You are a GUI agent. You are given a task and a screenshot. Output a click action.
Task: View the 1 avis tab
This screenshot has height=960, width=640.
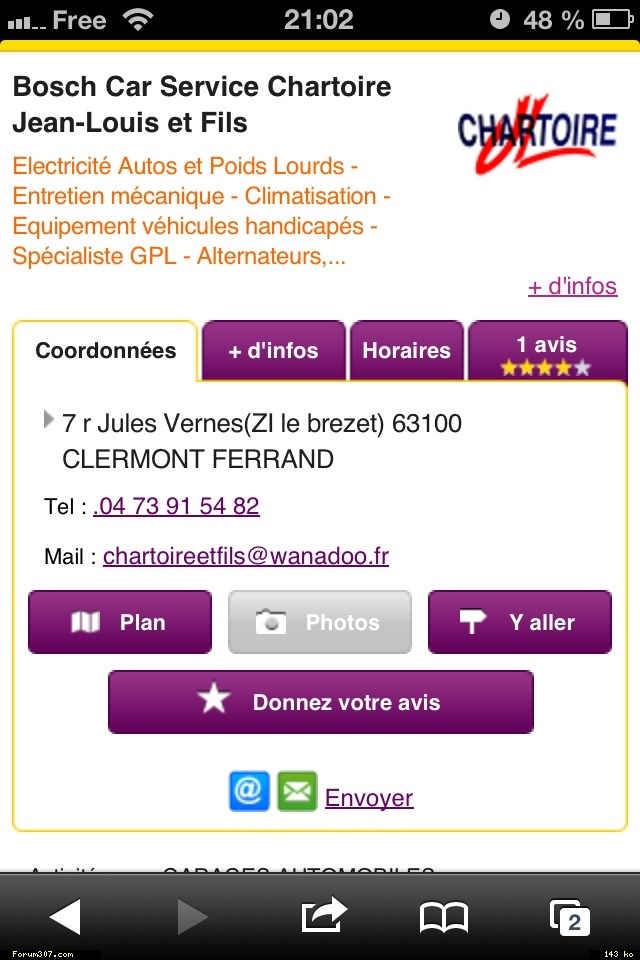click(546, 352)
